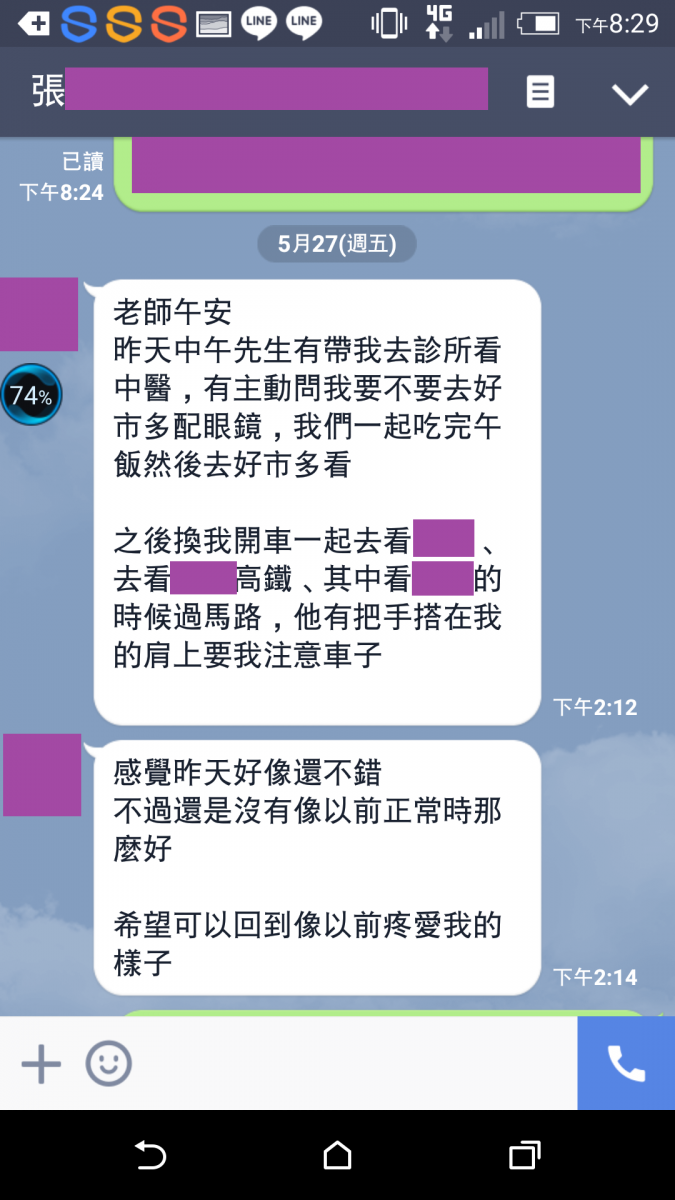Viewport: 675px width, 1200px height.
Task: Tap the message input field
Action: pos(350,1064)
